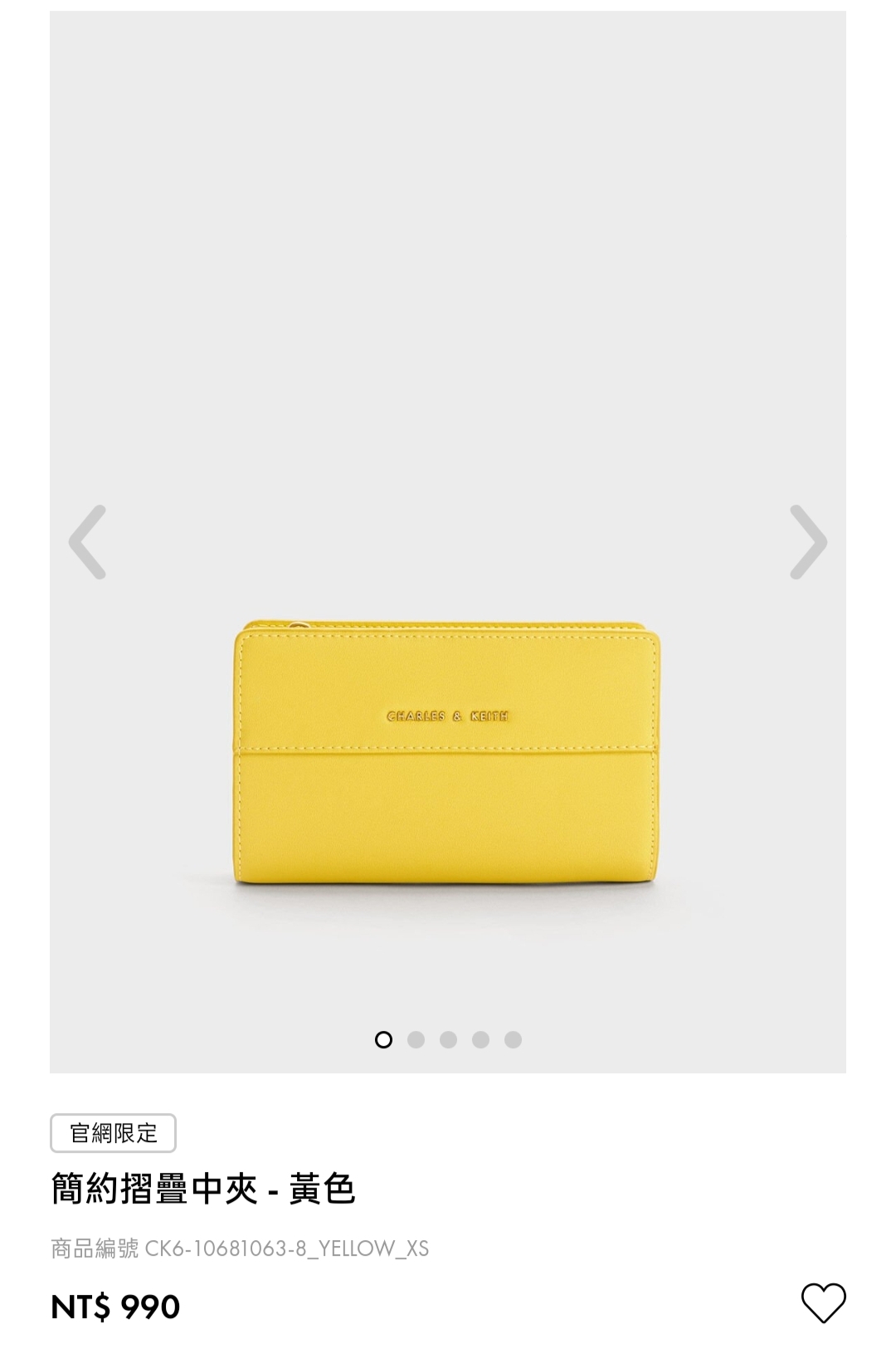Add the yellow wallet to wishlist

[x=823, y=1302]
